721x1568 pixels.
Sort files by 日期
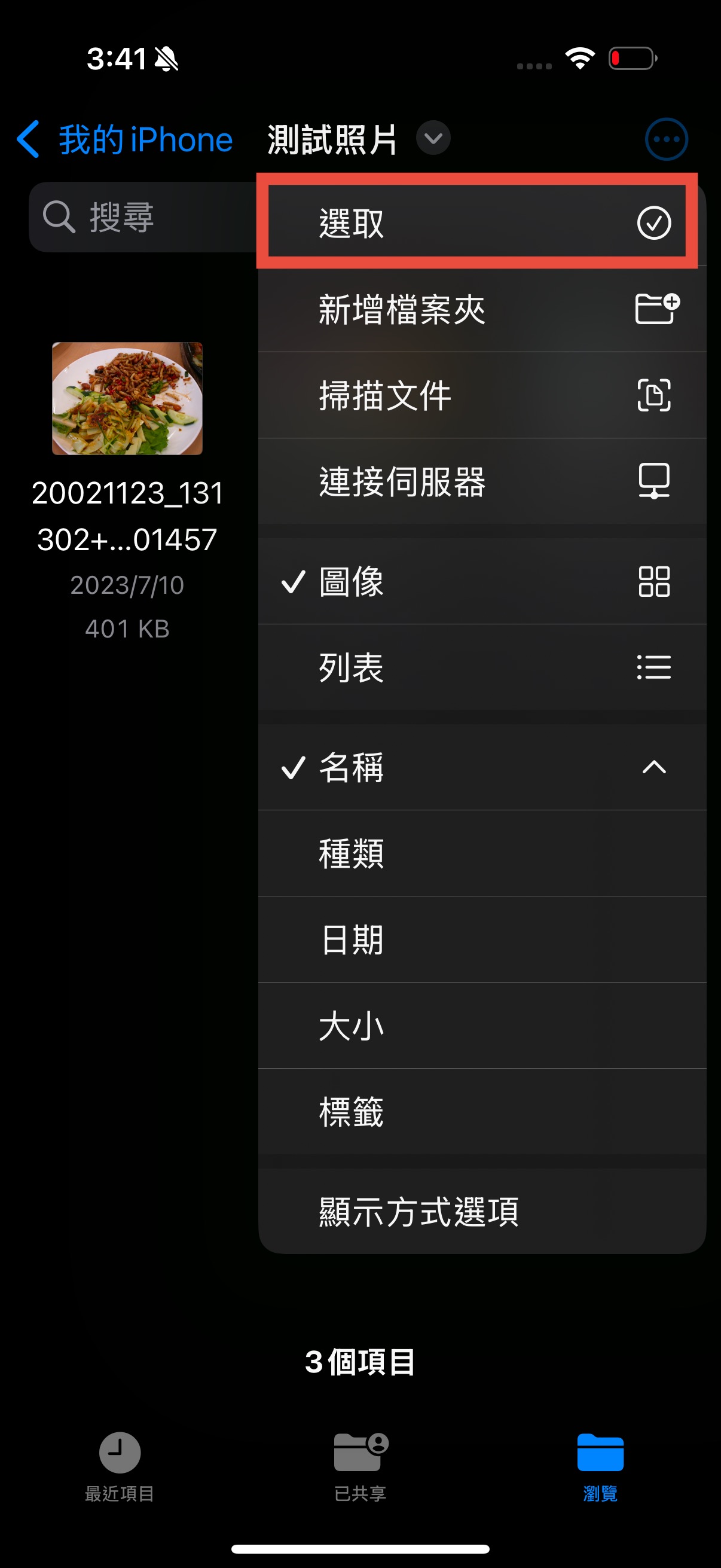coord(481,939)
